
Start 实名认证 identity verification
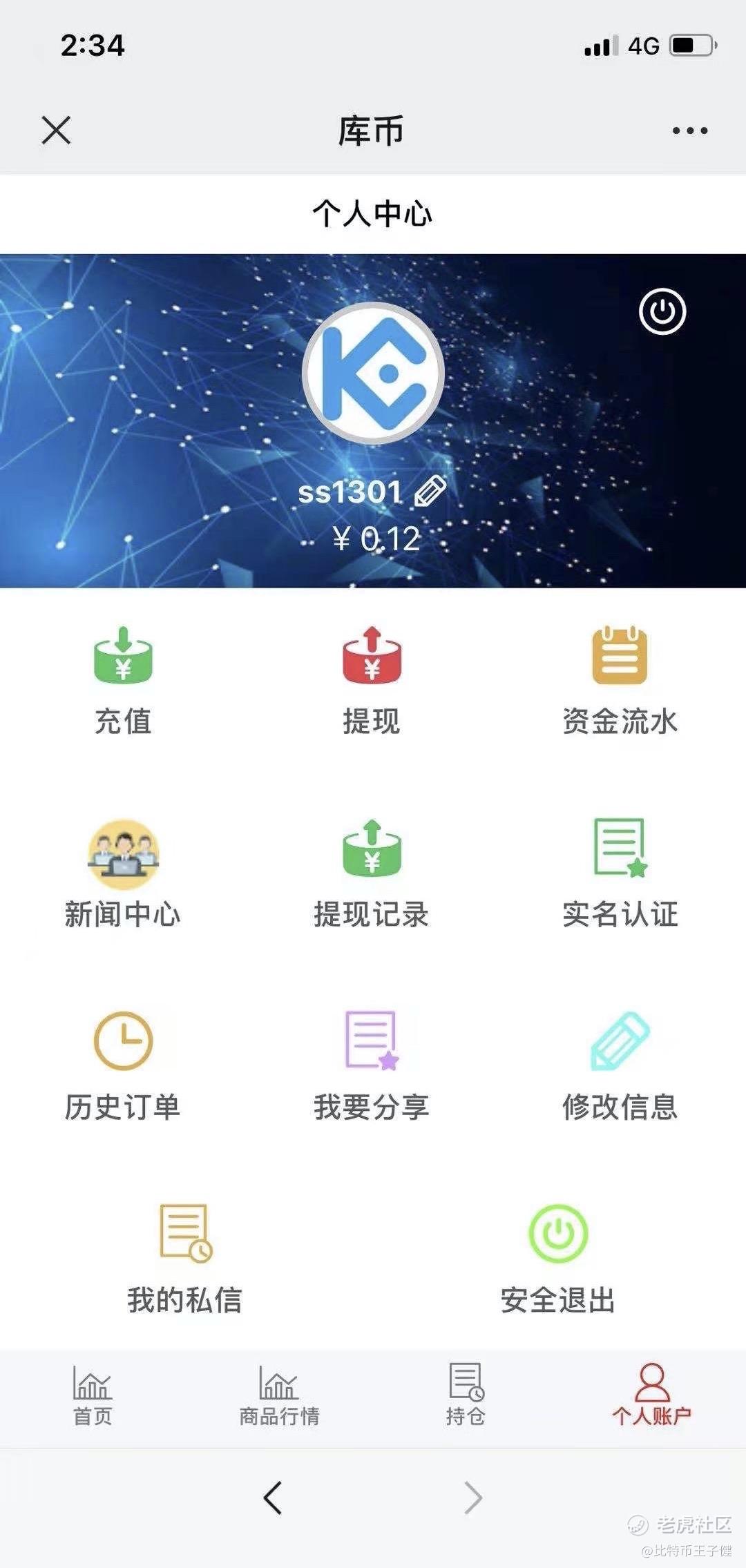coord(620,870)
